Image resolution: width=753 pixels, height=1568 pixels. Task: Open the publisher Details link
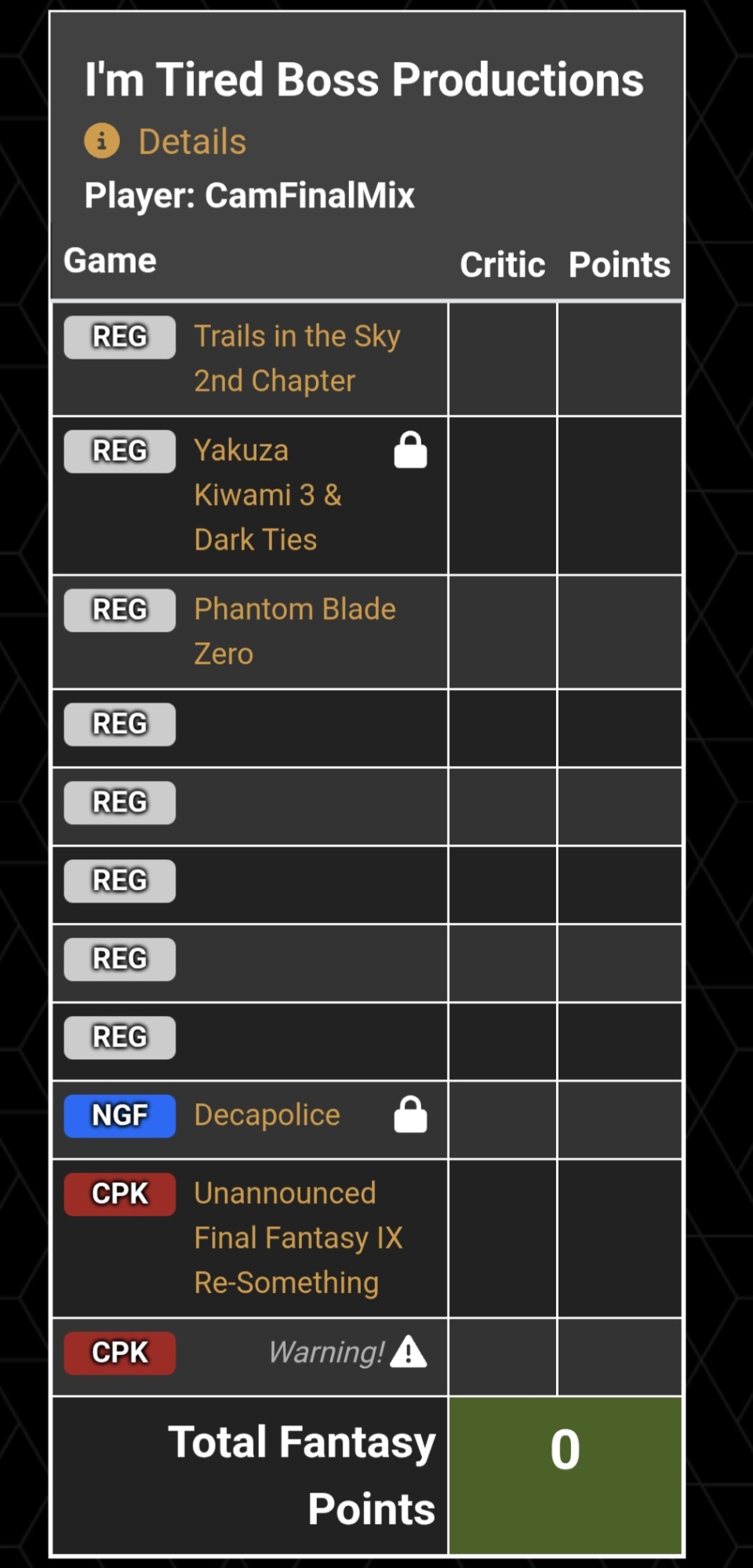coord(191,142)
